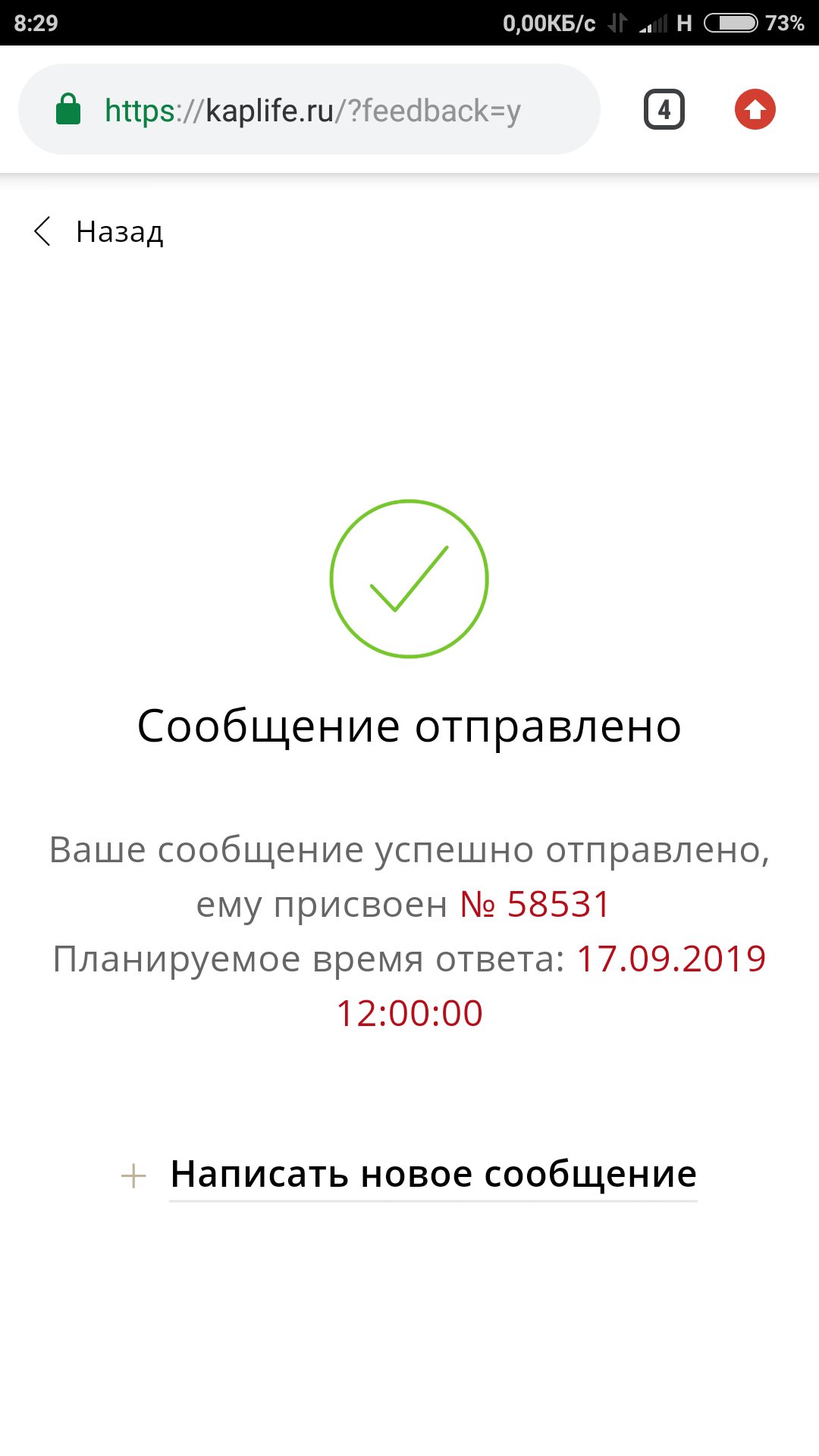The height and width of the screenshot is (1456, 819).
Task: Open the browser tab switcher
Action: click(x=664, y=110)
